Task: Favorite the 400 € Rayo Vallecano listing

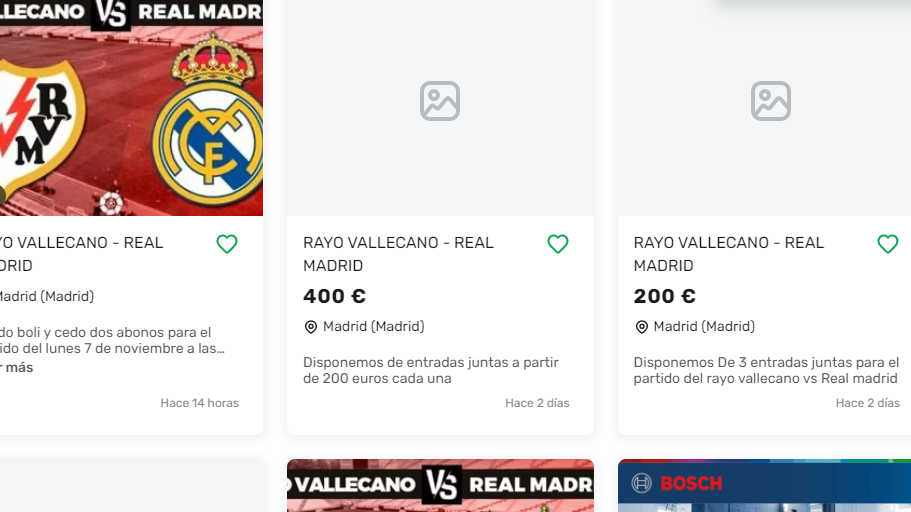Action: (x=558, y=244)
